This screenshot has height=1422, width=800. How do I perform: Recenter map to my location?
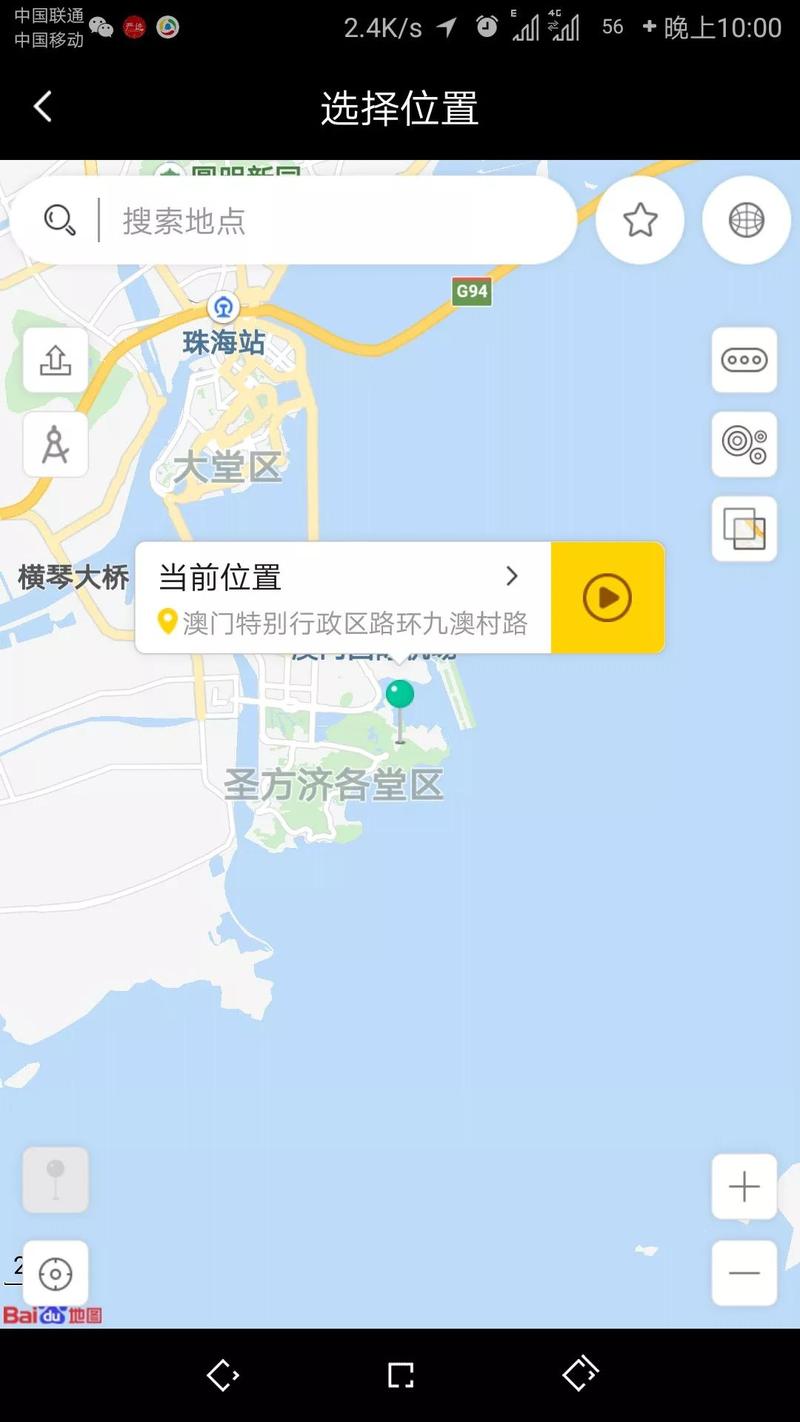55,1274
